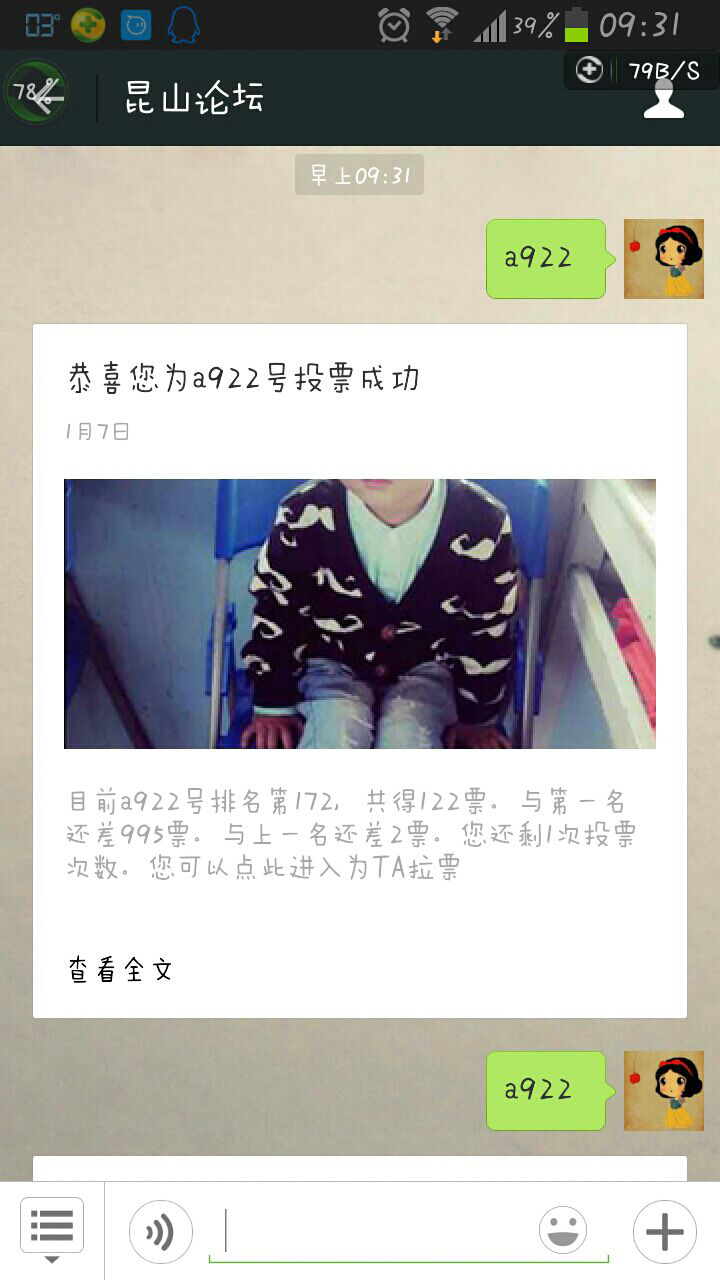Open the 昆山论坛 account profile icon

(664, 98)
